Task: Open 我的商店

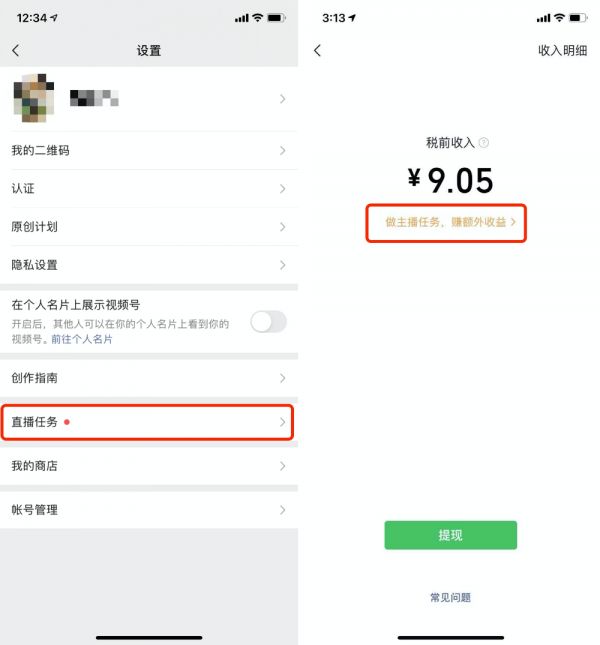Action: point(148,466)
